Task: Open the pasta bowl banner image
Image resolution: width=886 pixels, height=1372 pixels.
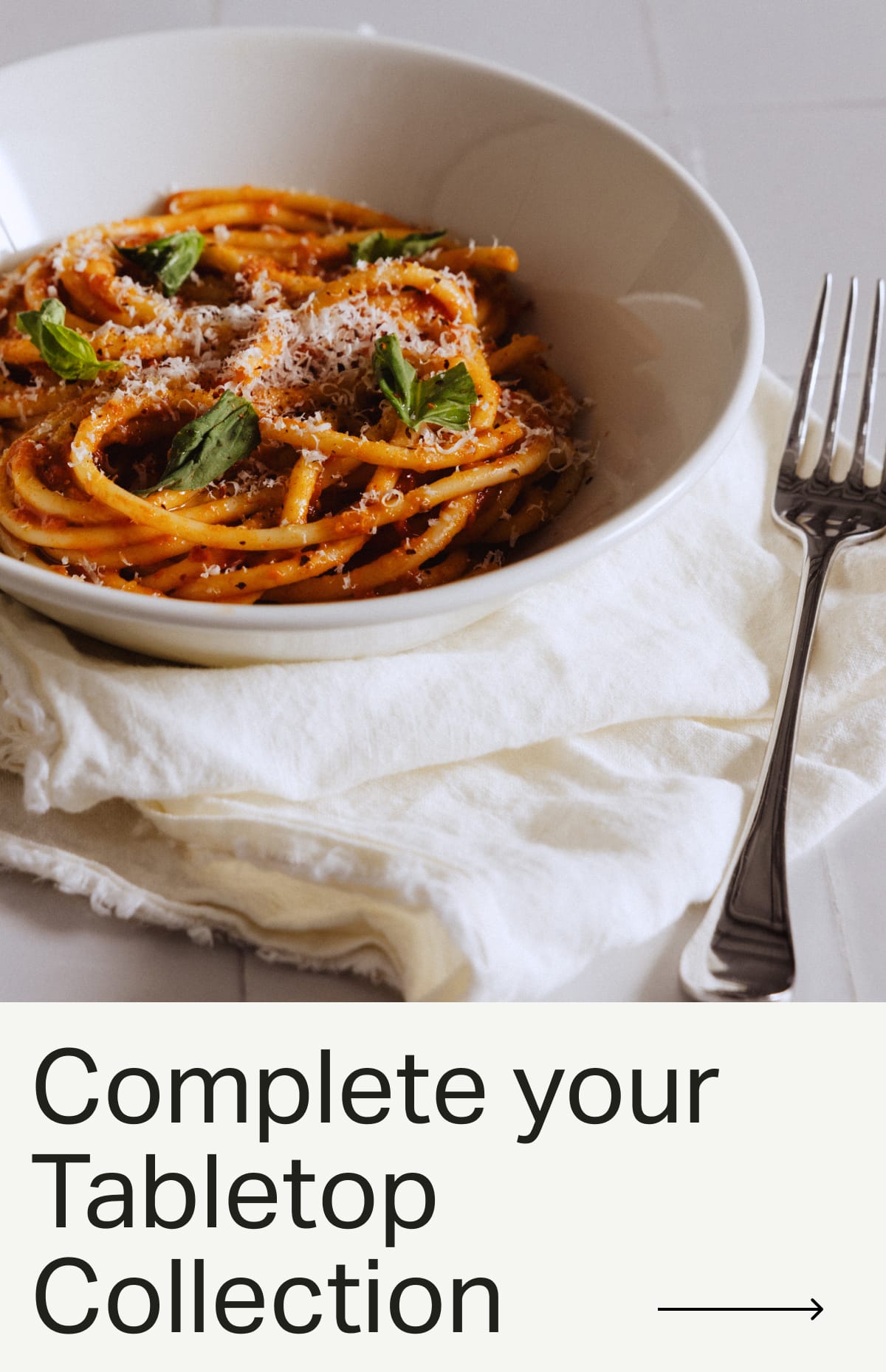Action: (x=443, y=502)
